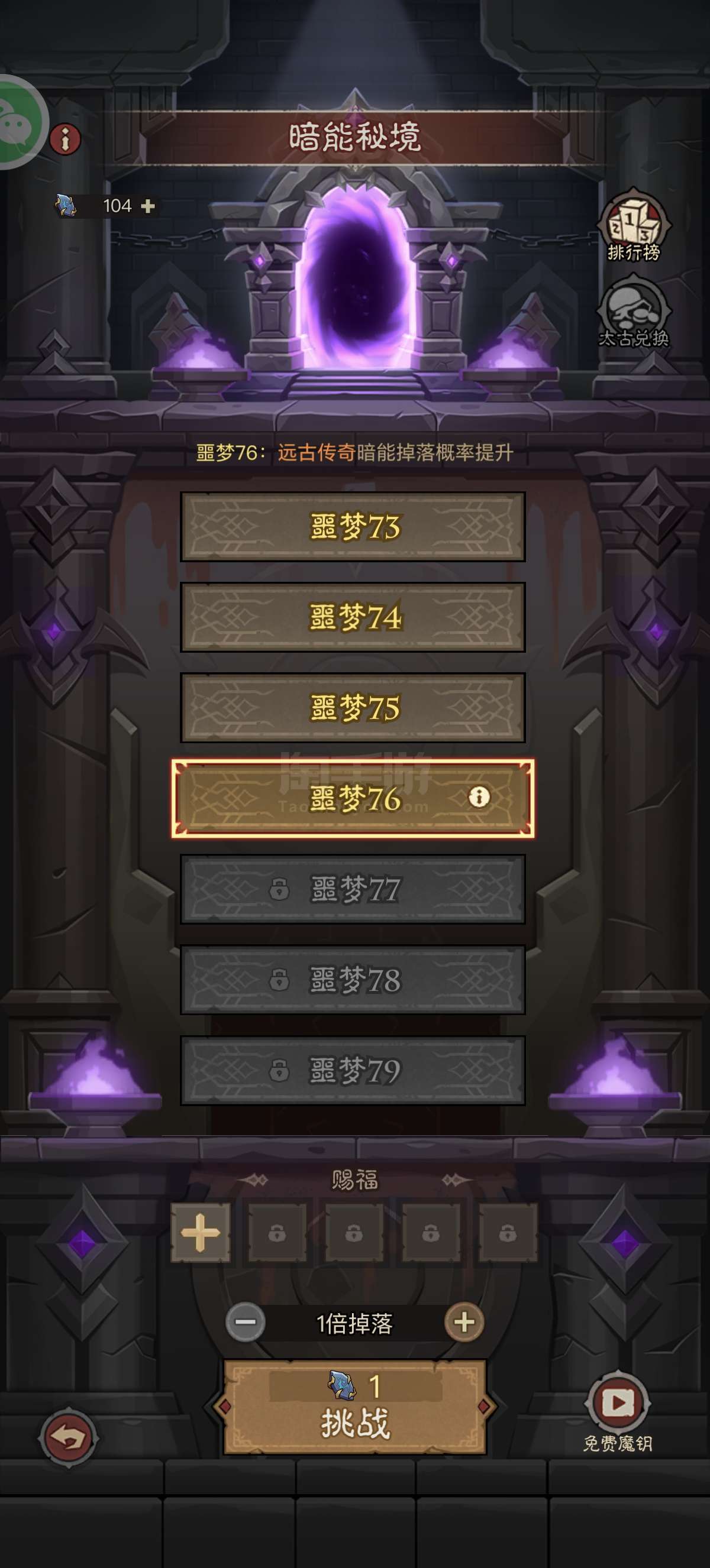The height and width of the screenshot is (1568, 710).
Task: Add more keys with the plus beside 104
Action: coord(147,206)
